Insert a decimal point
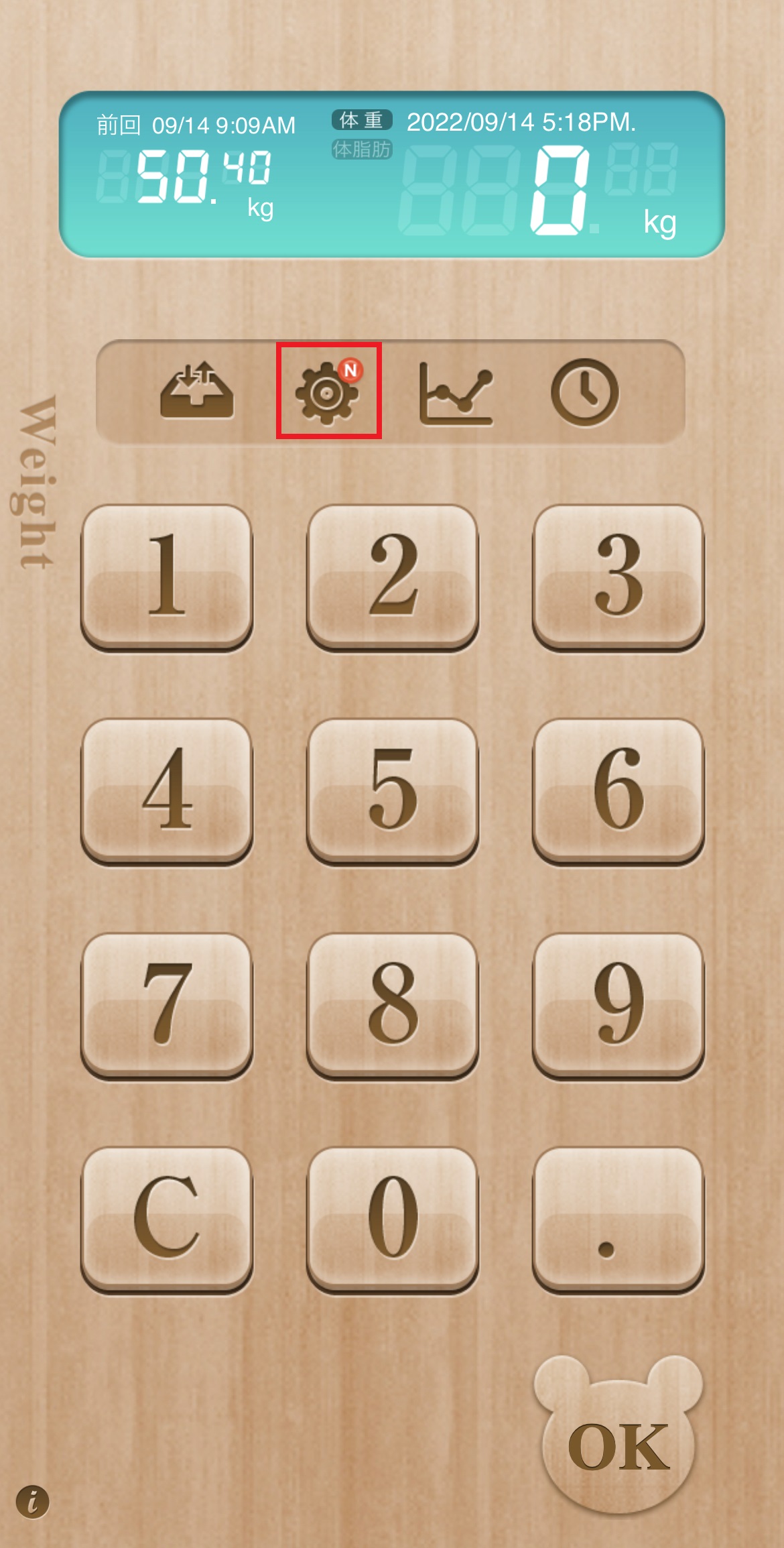The width and height of the screenshot is (784, 1548). (x=618, y=1218)
